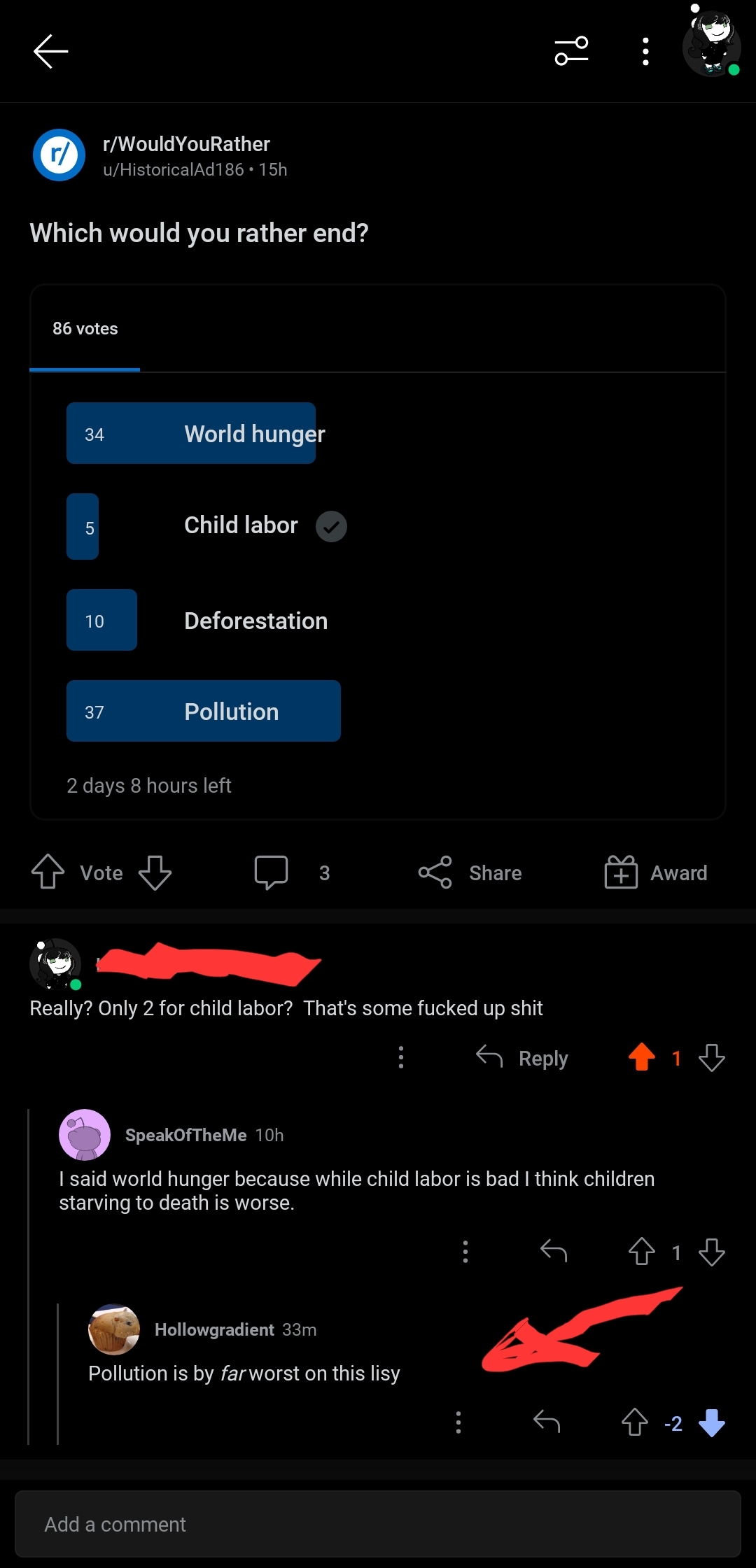Upvote the poll post

(x=48, y=872)
